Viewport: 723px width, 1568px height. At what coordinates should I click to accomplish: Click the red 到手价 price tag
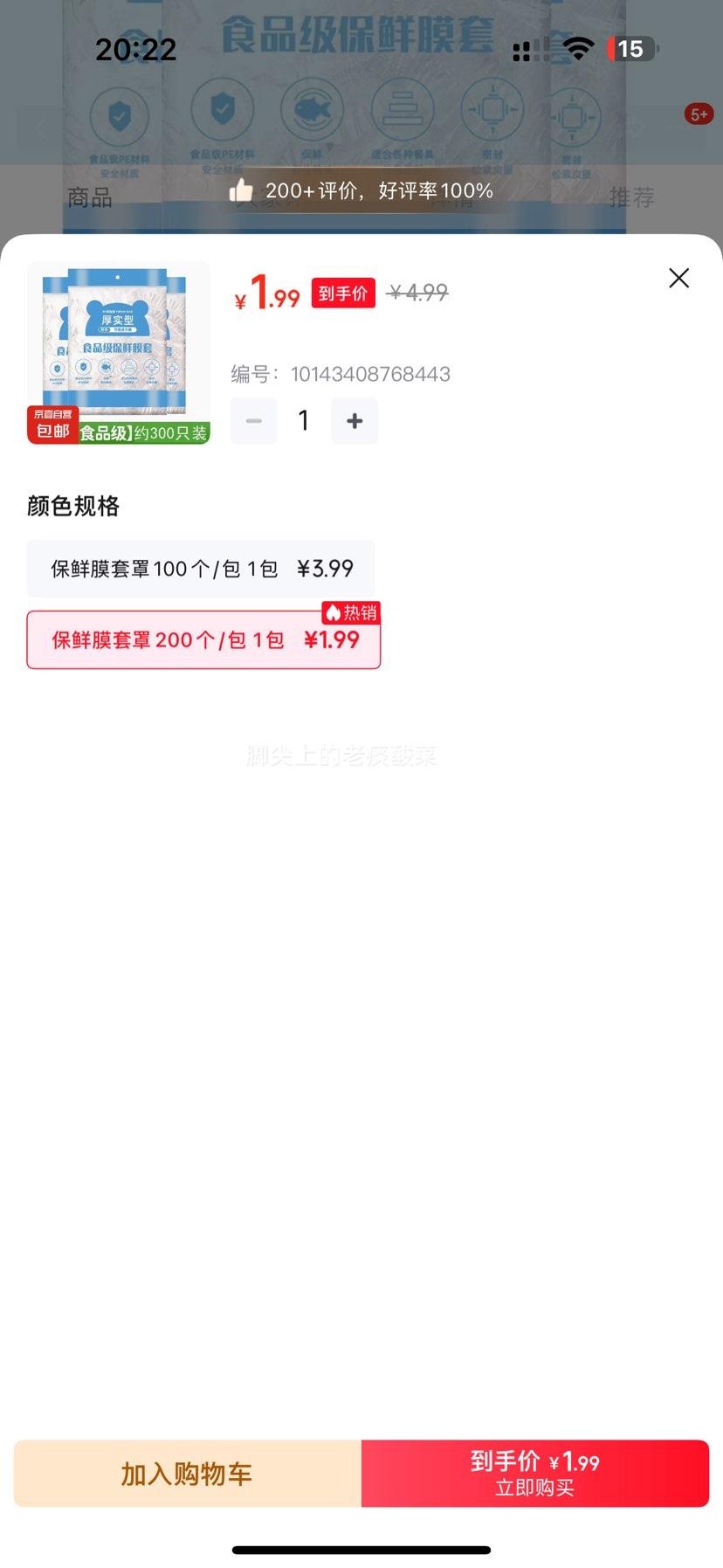click(342, 293)
